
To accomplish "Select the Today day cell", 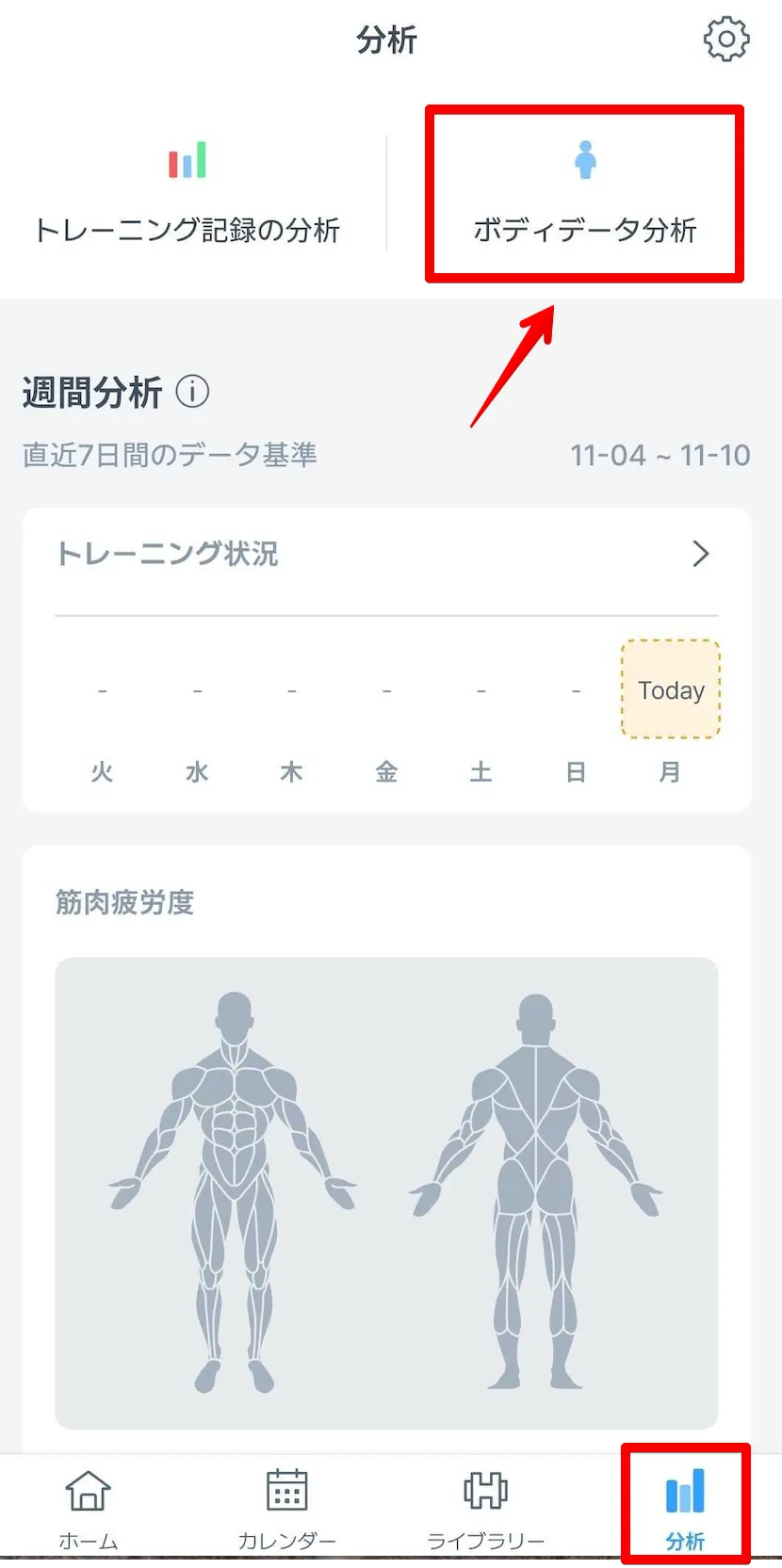I will pyautogui.click(x=671, y=689).
